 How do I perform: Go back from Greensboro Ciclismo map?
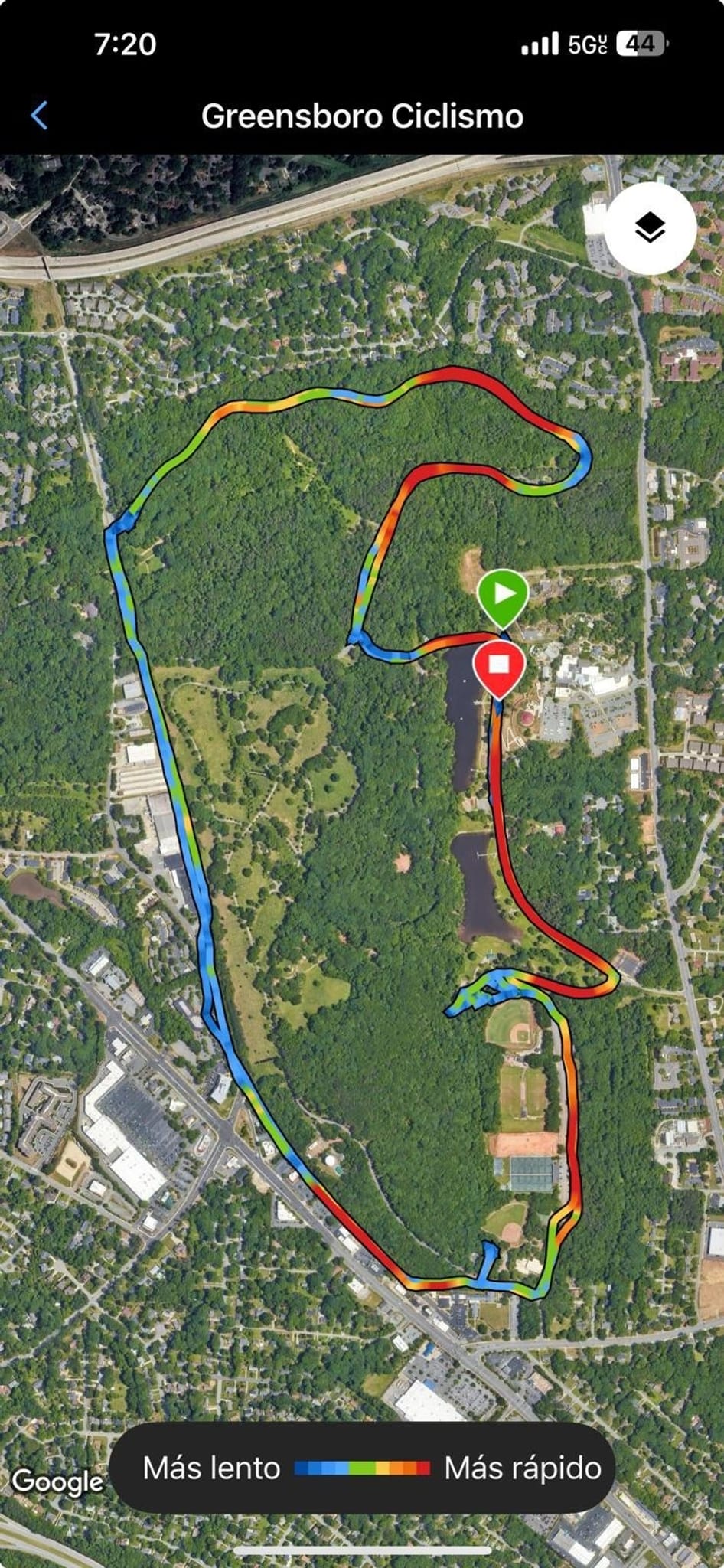[x=40, y=116]
